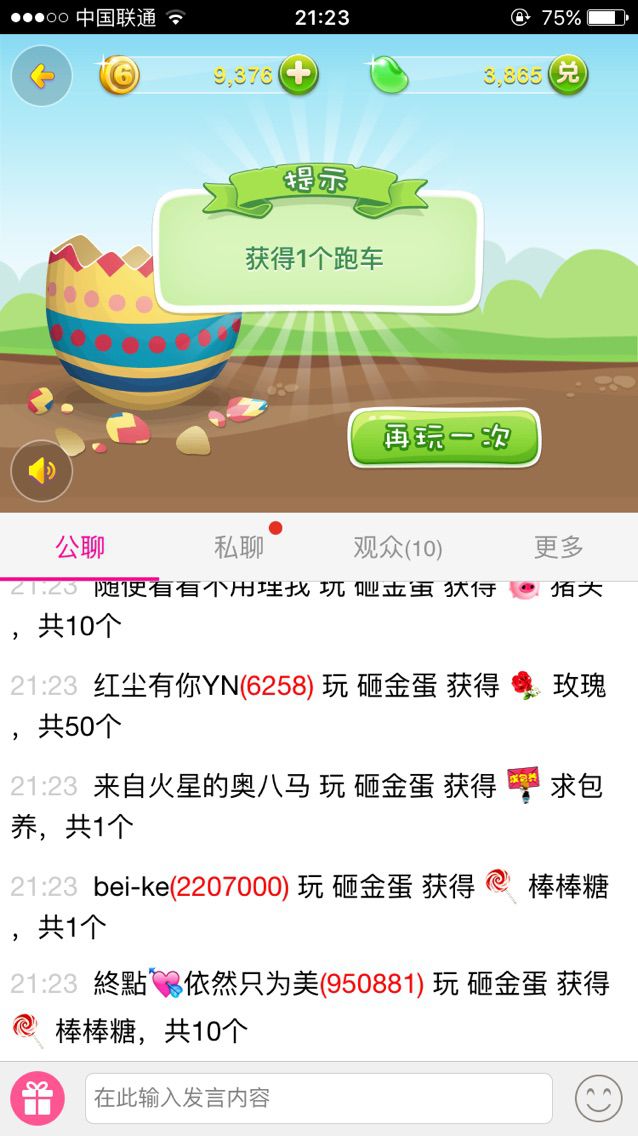Open the 更多 tab
Image resolution: width=638 pixels, height=1136 pixels.
point(558,547)
